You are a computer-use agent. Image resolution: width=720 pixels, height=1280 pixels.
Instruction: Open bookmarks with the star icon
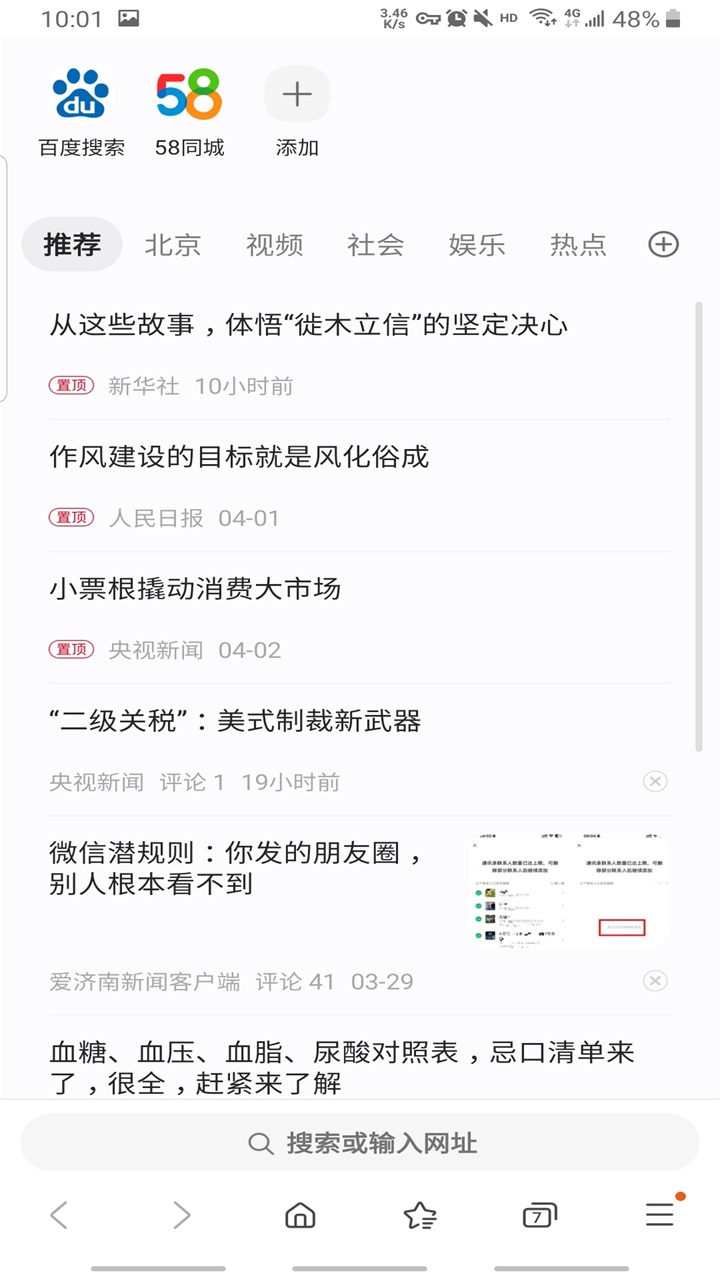(420, 1215)
